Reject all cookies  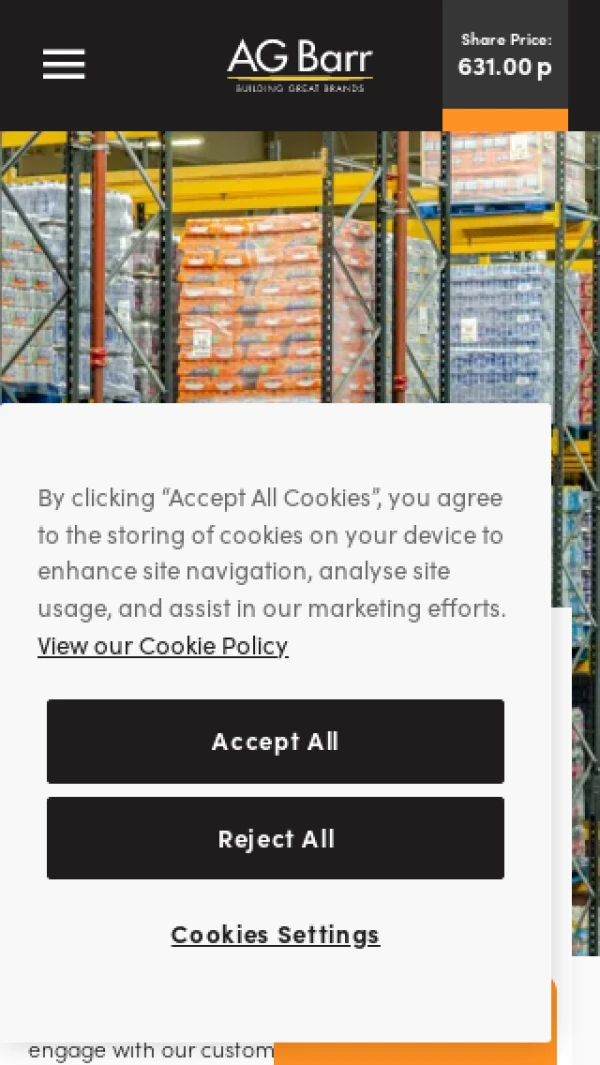[275, 838]
